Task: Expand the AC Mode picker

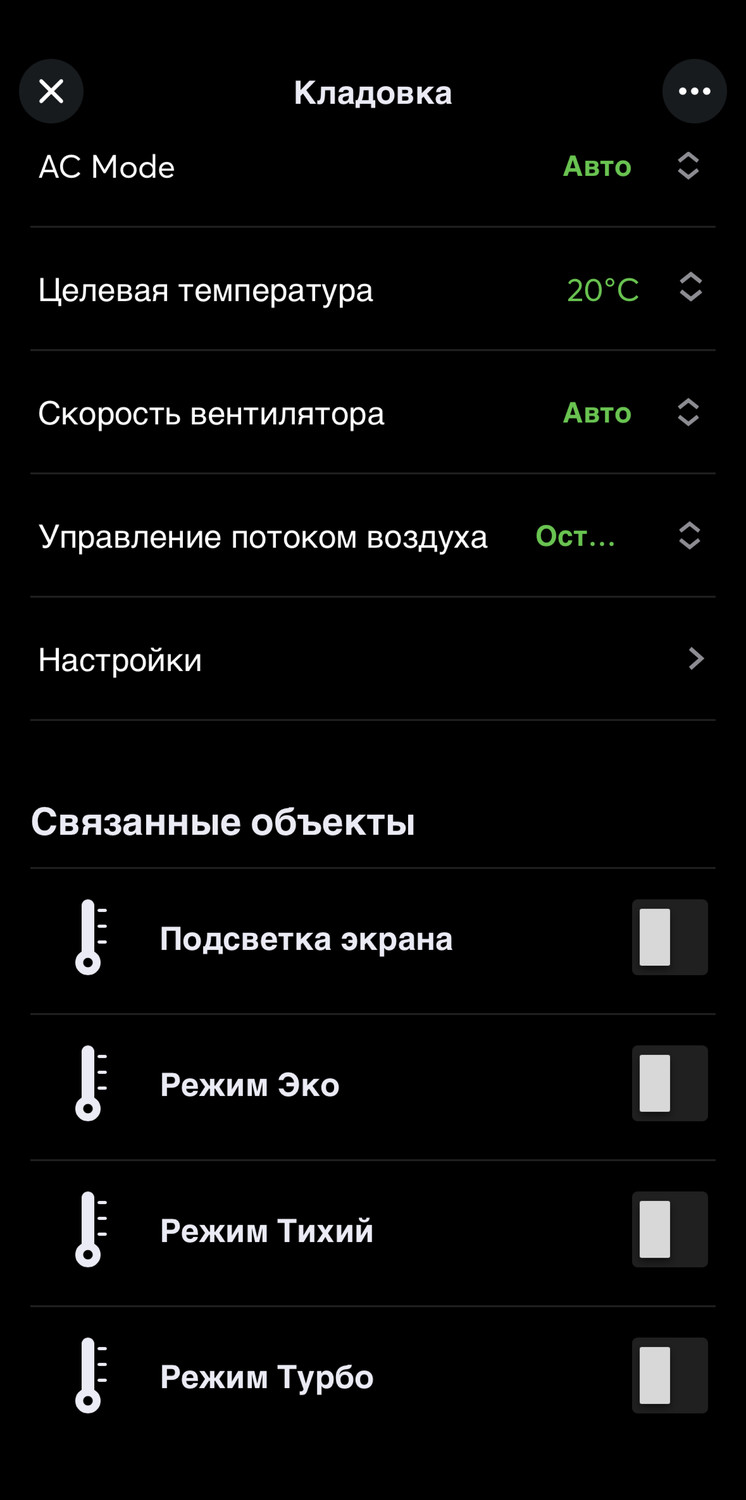Action: pos(688,166)
